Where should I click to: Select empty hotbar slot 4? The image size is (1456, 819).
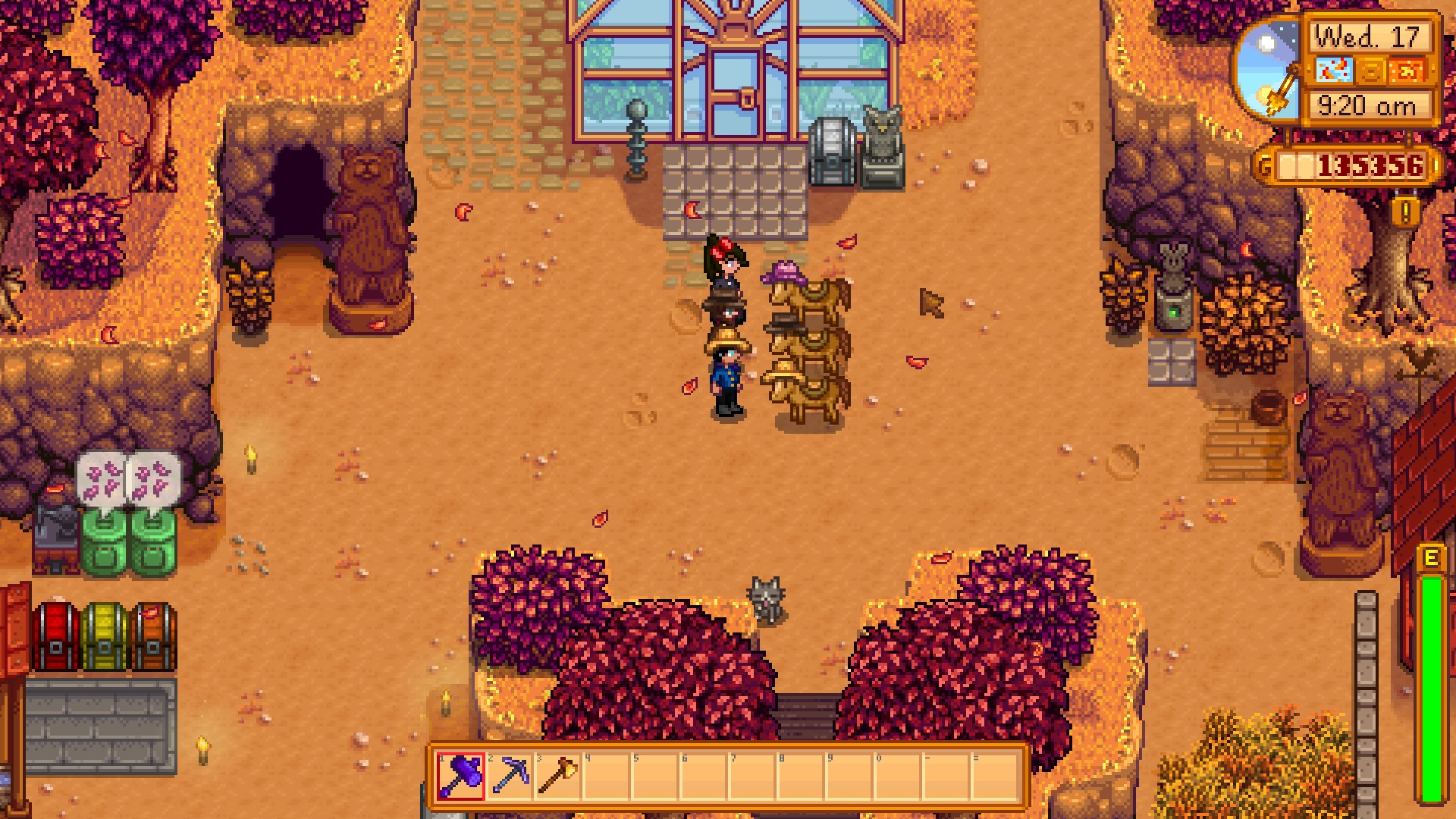[x=607, y=777]
